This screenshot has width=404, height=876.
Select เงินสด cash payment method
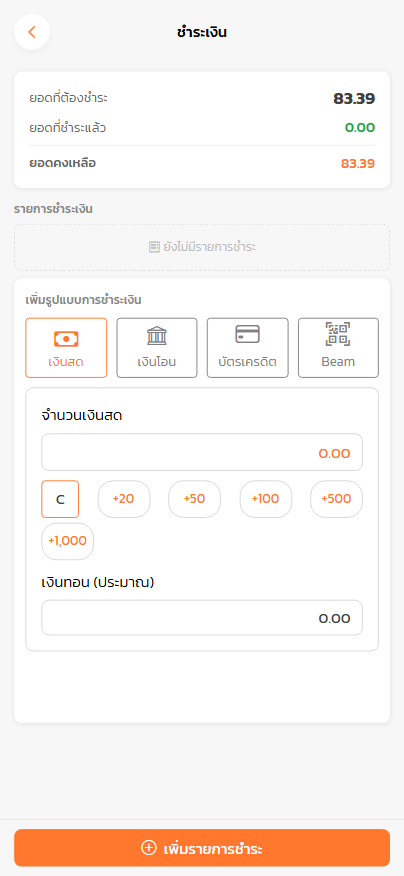pos(66,347)
